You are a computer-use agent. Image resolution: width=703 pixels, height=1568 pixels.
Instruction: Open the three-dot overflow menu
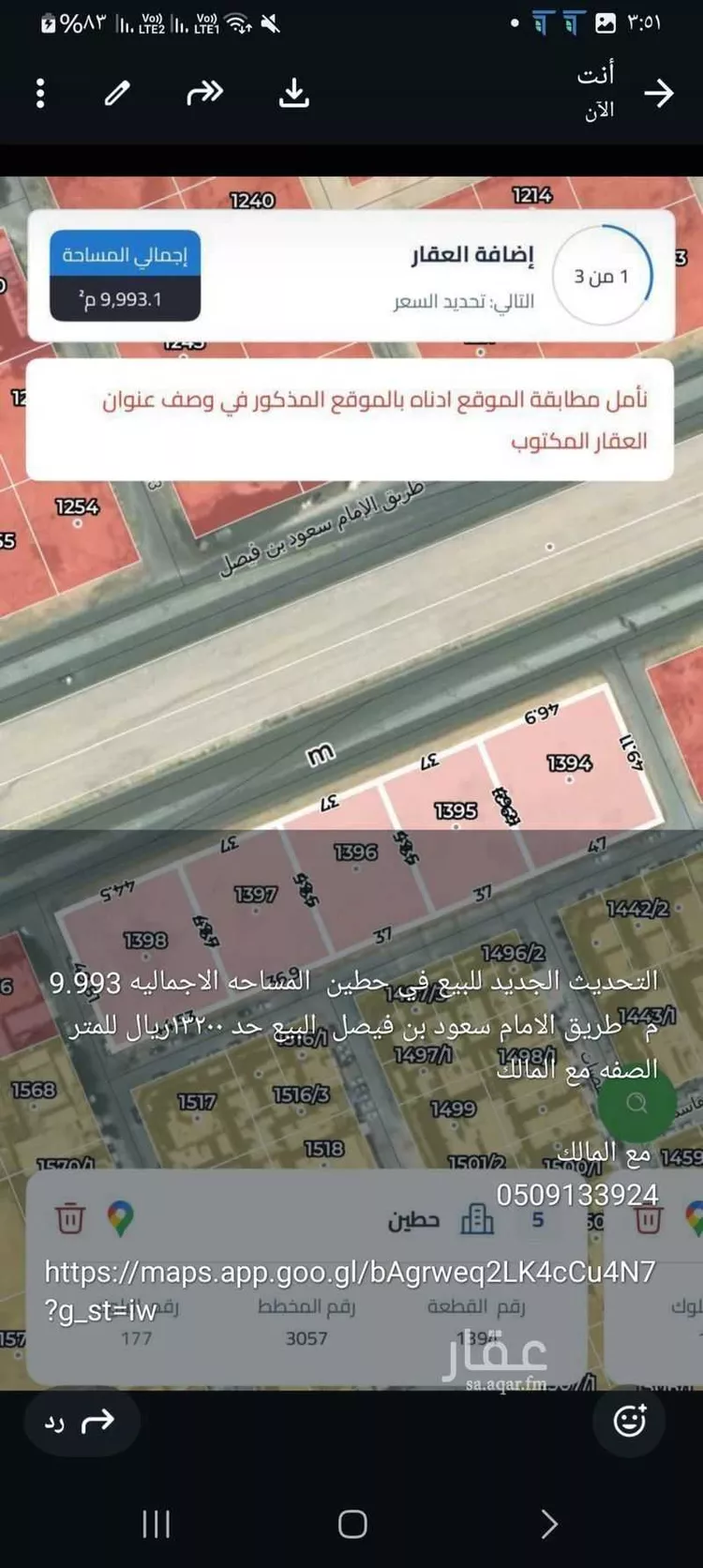[x=39, y=94]
